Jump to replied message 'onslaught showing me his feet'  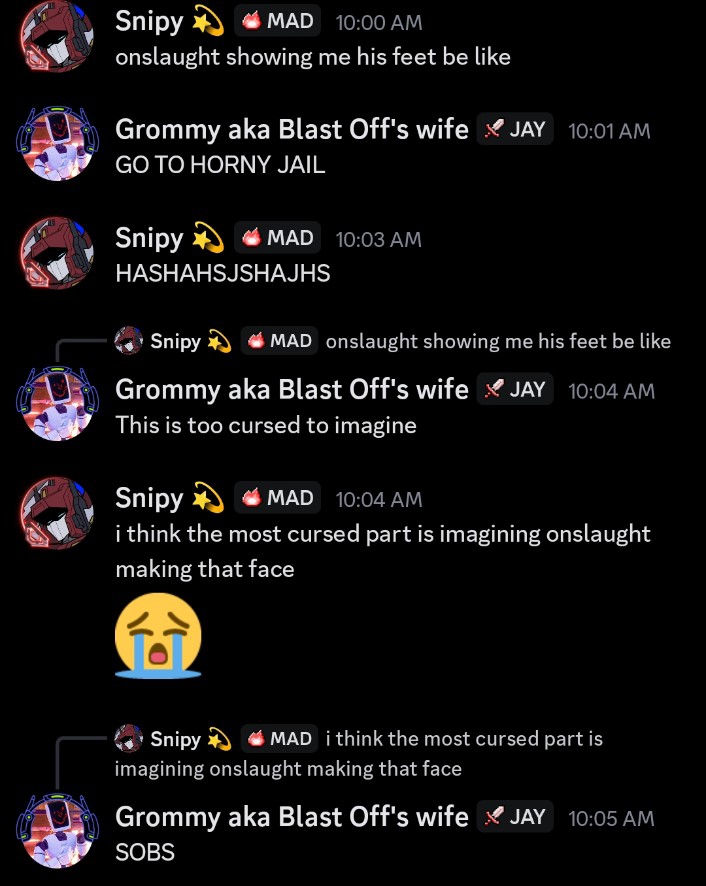point(497,341)
